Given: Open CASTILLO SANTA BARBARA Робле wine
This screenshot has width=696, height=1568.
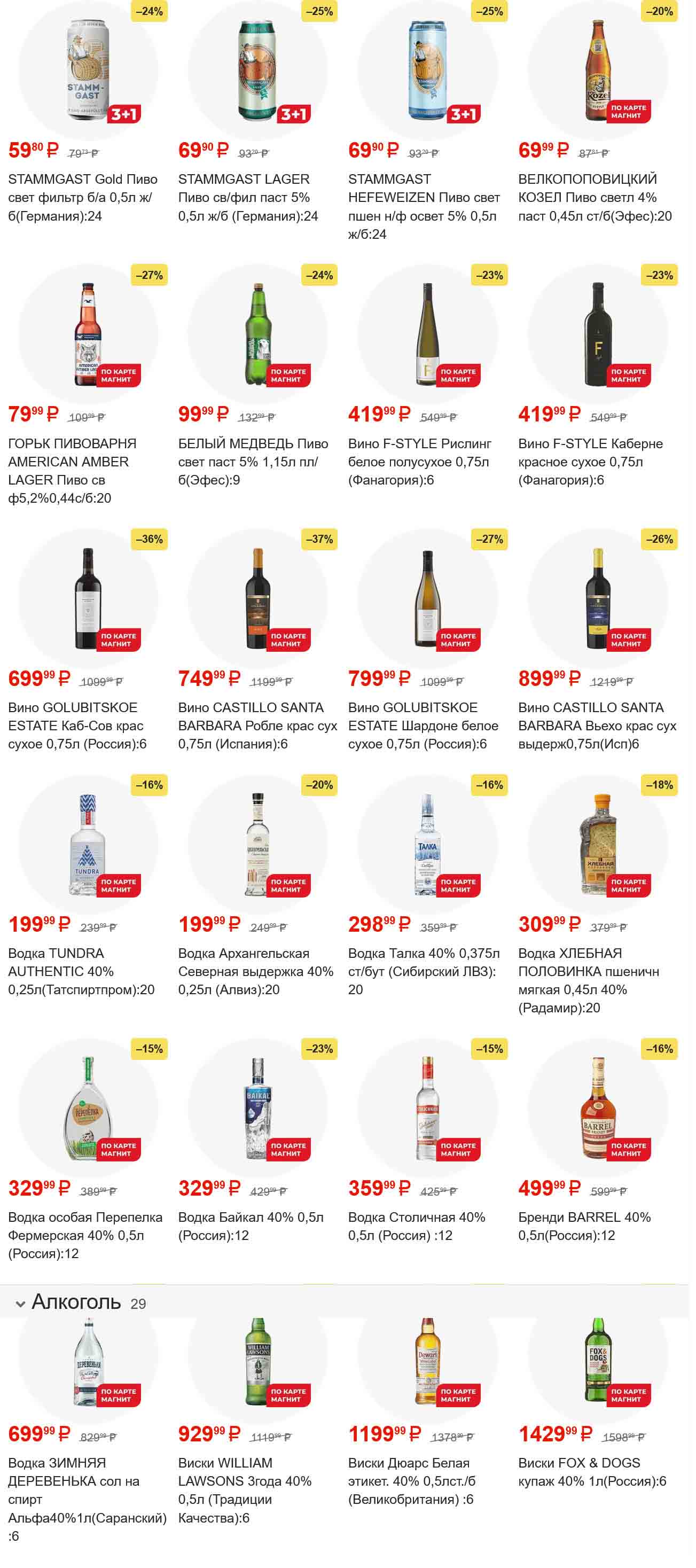Looking at the screenshot, I should [x=257, y=598].
